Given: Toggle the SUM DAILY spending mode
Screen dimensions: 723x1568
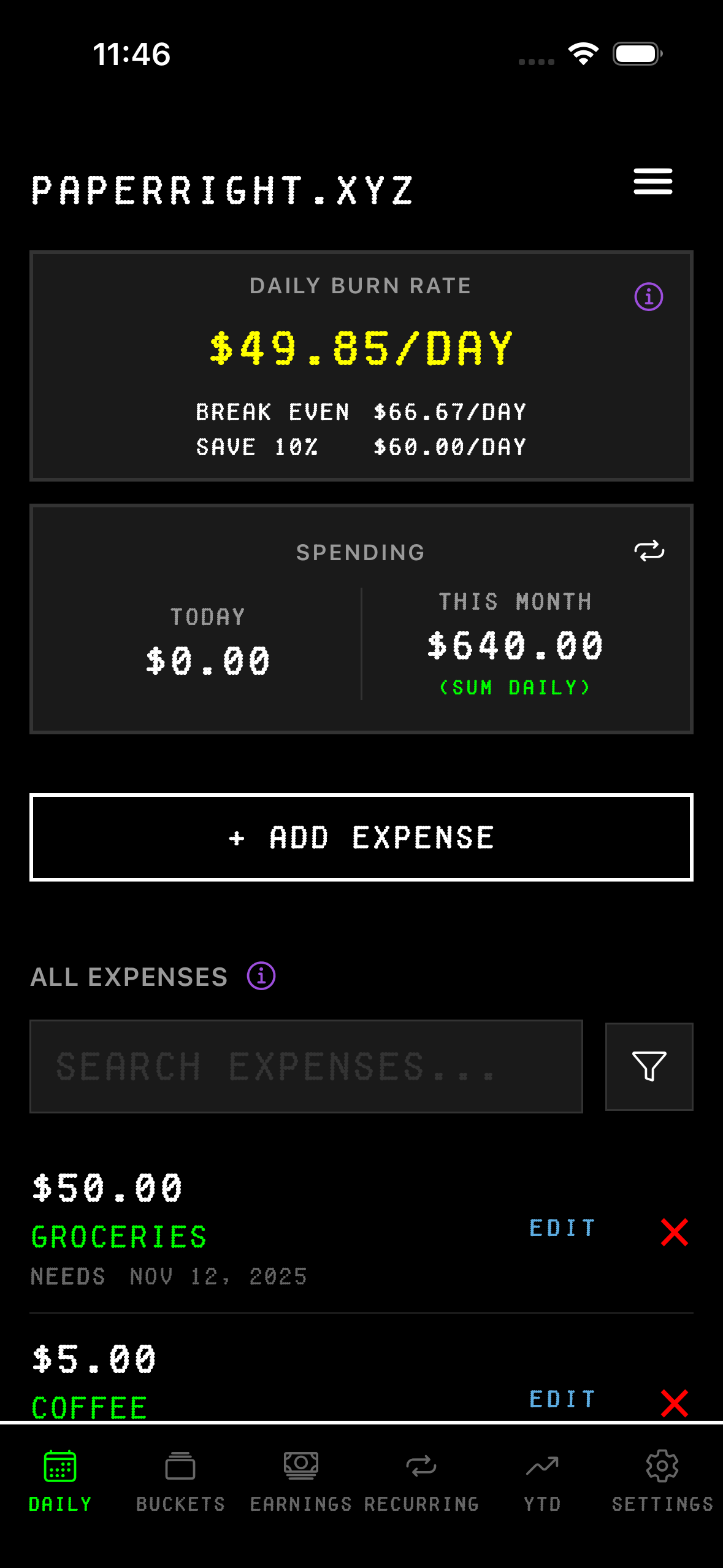Looking at the screenshot, I should point(515,687).
